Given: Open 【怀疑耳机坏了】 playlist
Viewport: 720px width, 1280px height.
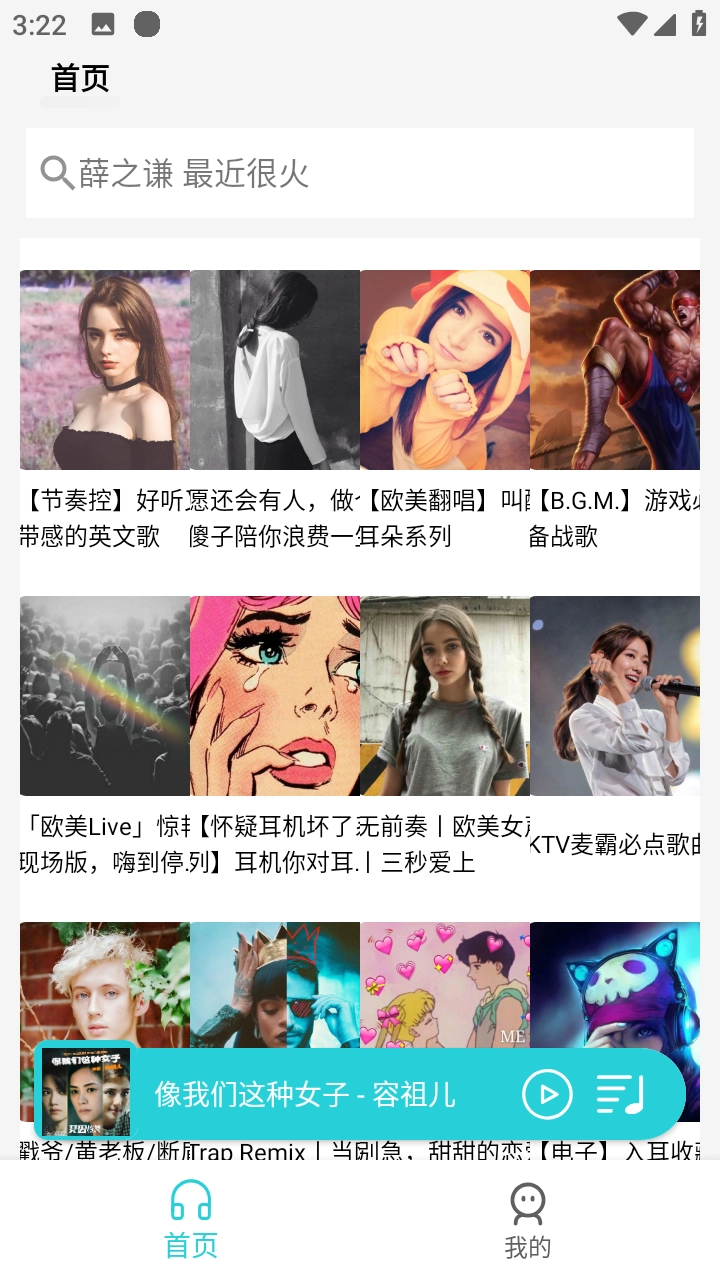Looking at the screenshot, I should [x=275, y=696].
